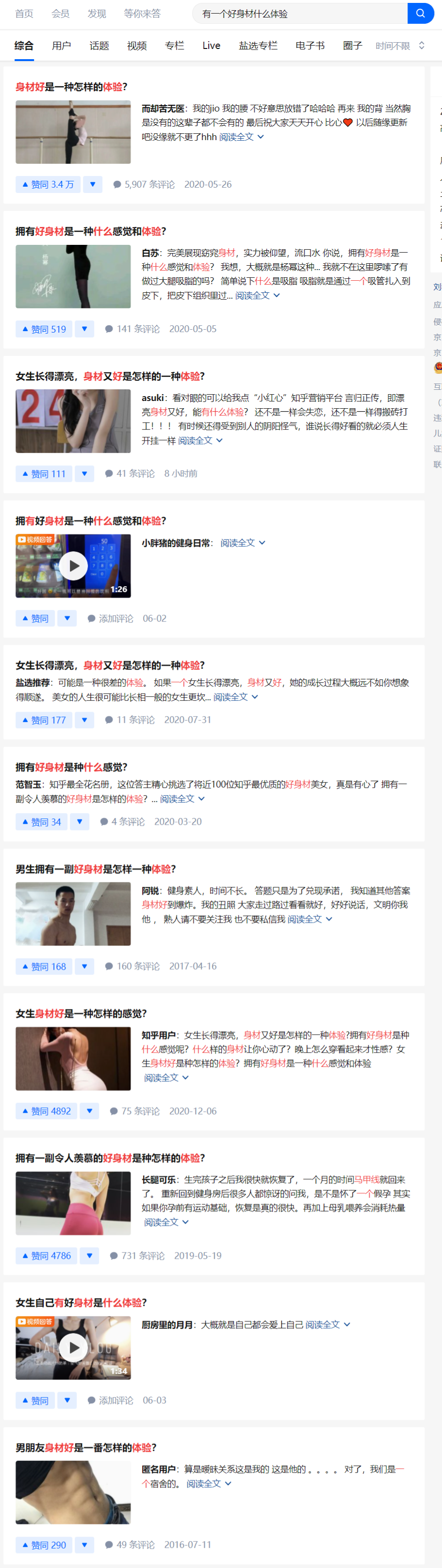442x1568 pixels.
Task: Select the 盐选专栏 tab
Action: 258,46
